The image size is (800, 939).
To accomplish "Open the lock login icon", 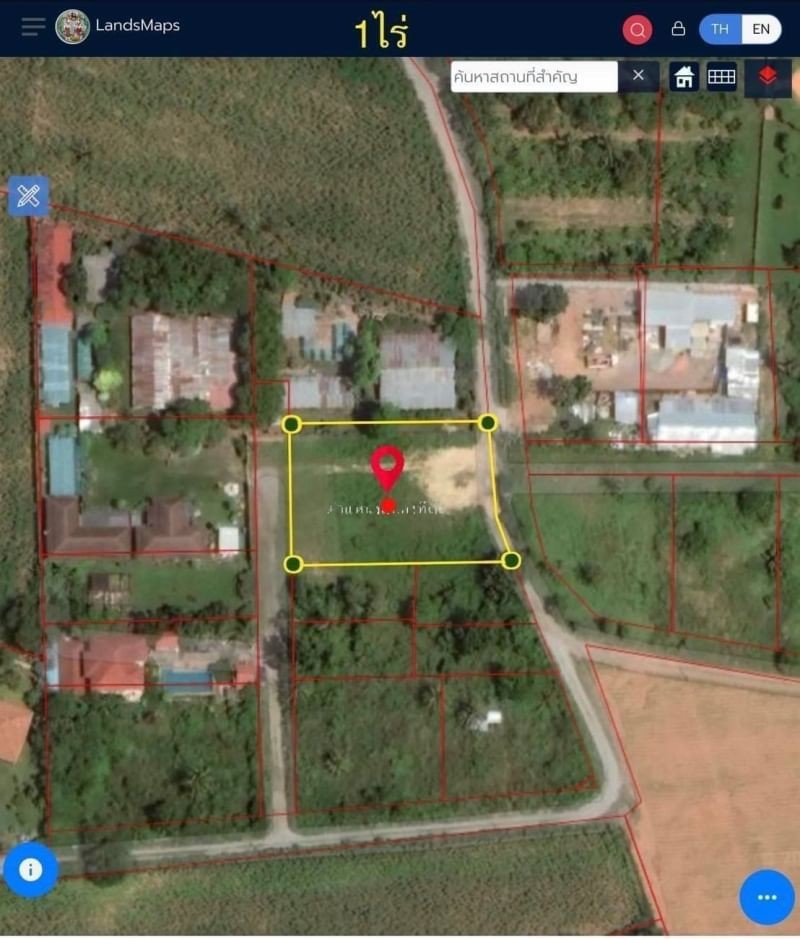I will click(678, 29).
